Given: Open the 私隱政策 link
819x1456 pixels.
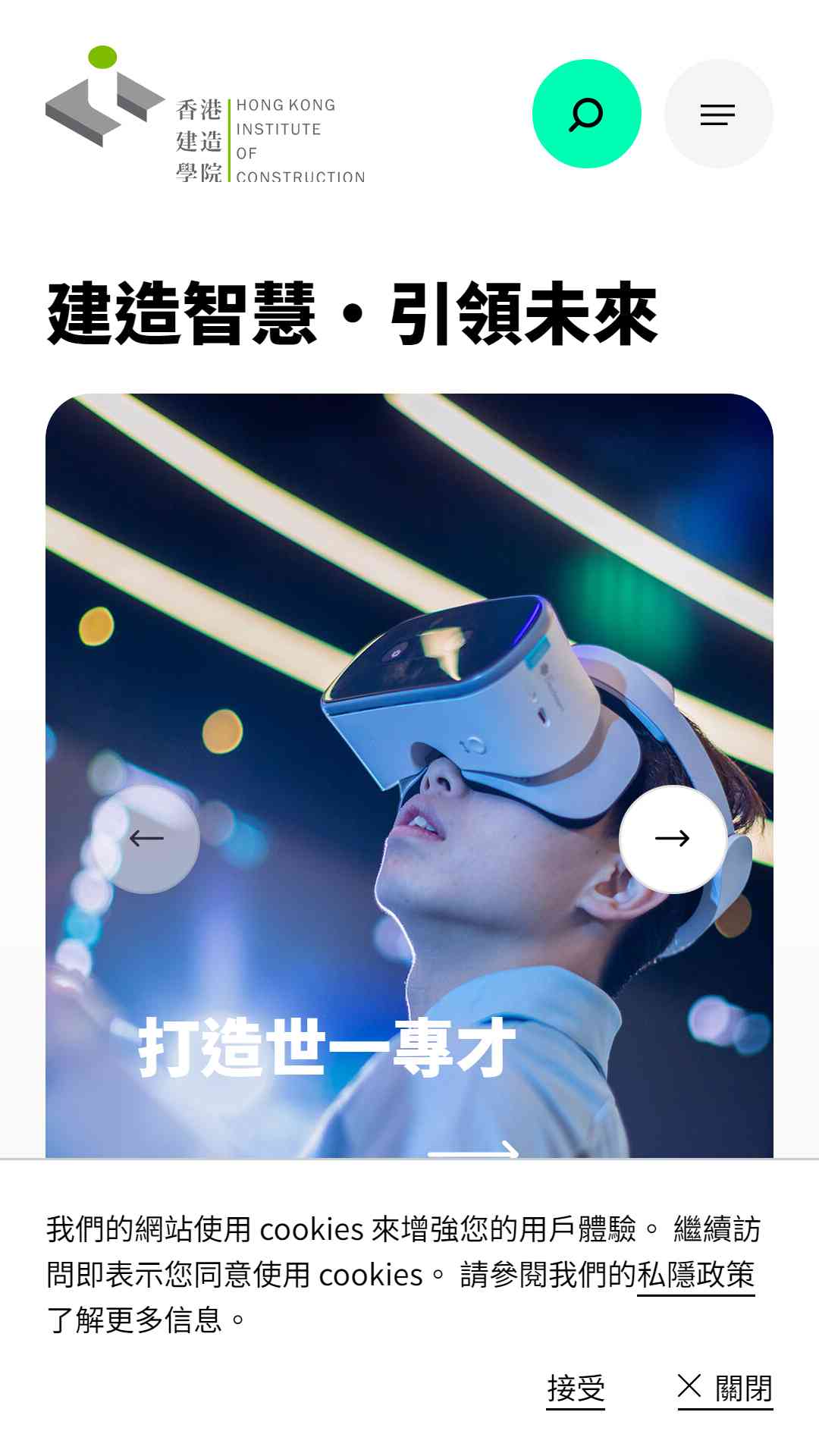Looking at the screenshot, I should tap(695, 1275).
